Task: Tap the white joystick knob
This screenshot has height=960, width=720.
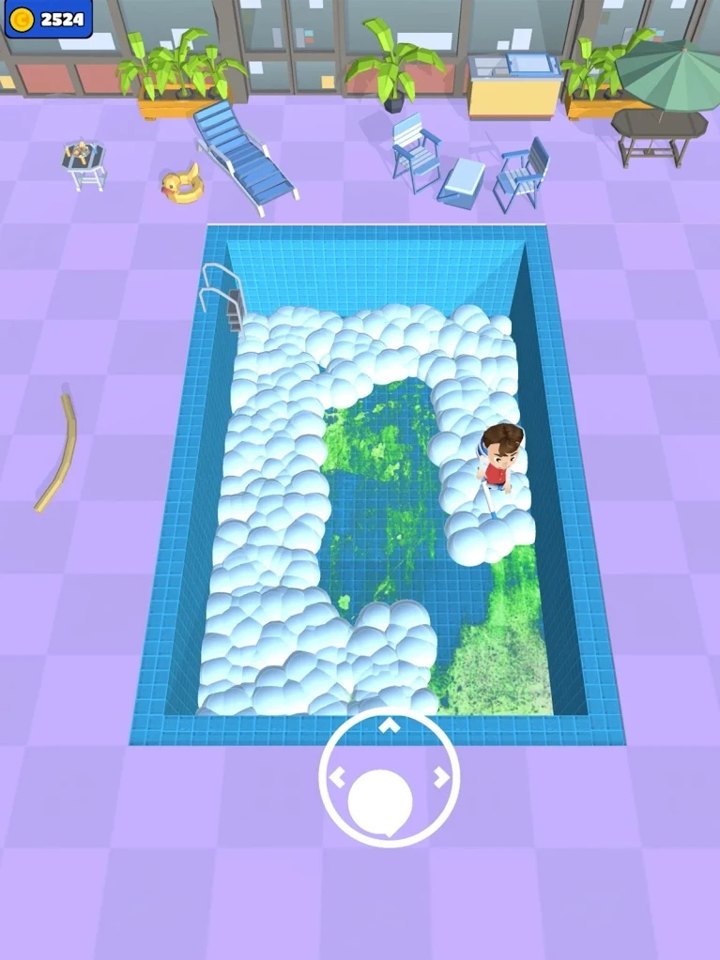Action: (380, 802)
